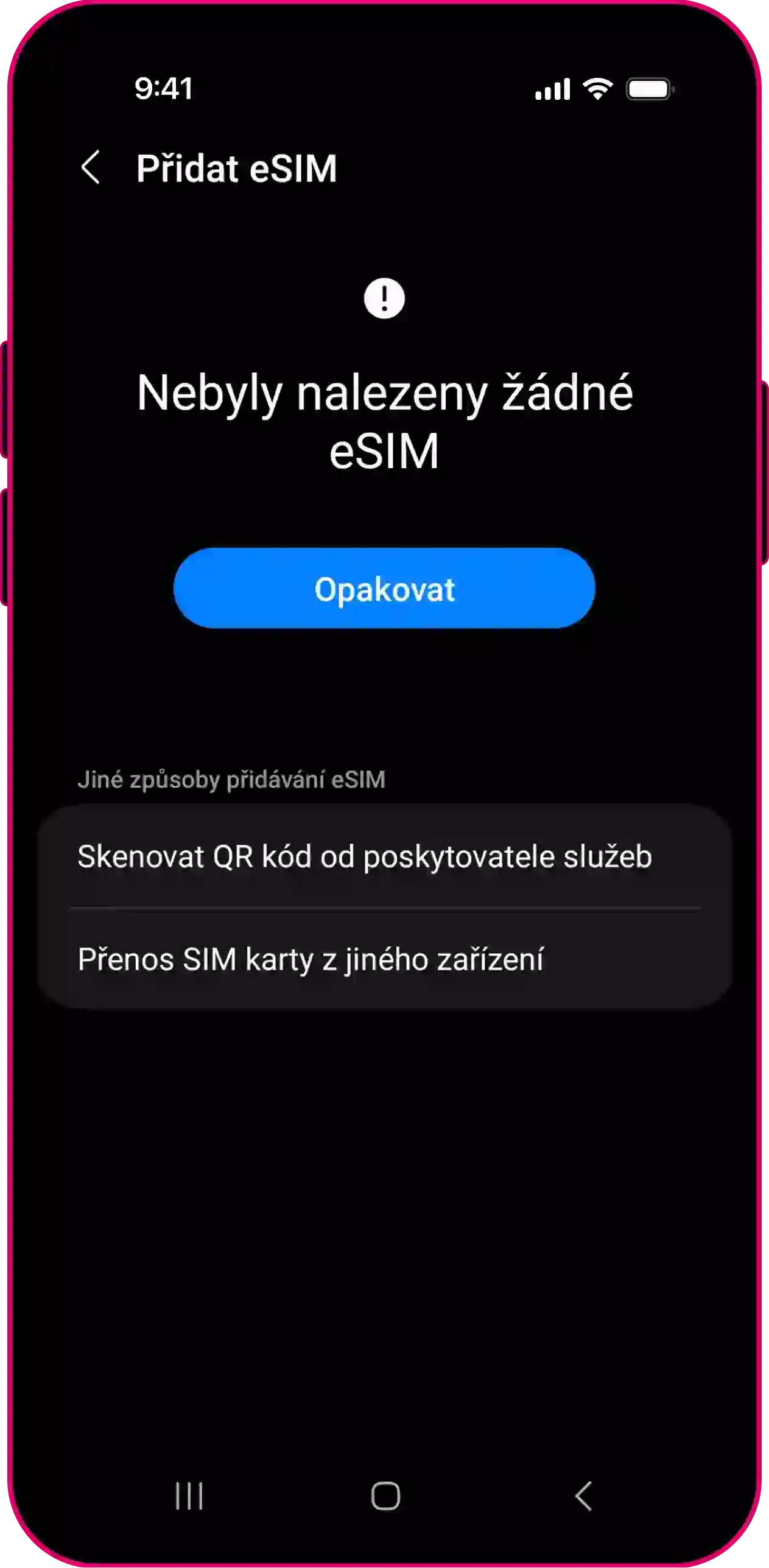Open Skenovat QR kód od poskytovatele služeb
This screenshot has height=1568, width=769.
click(384, 856)
